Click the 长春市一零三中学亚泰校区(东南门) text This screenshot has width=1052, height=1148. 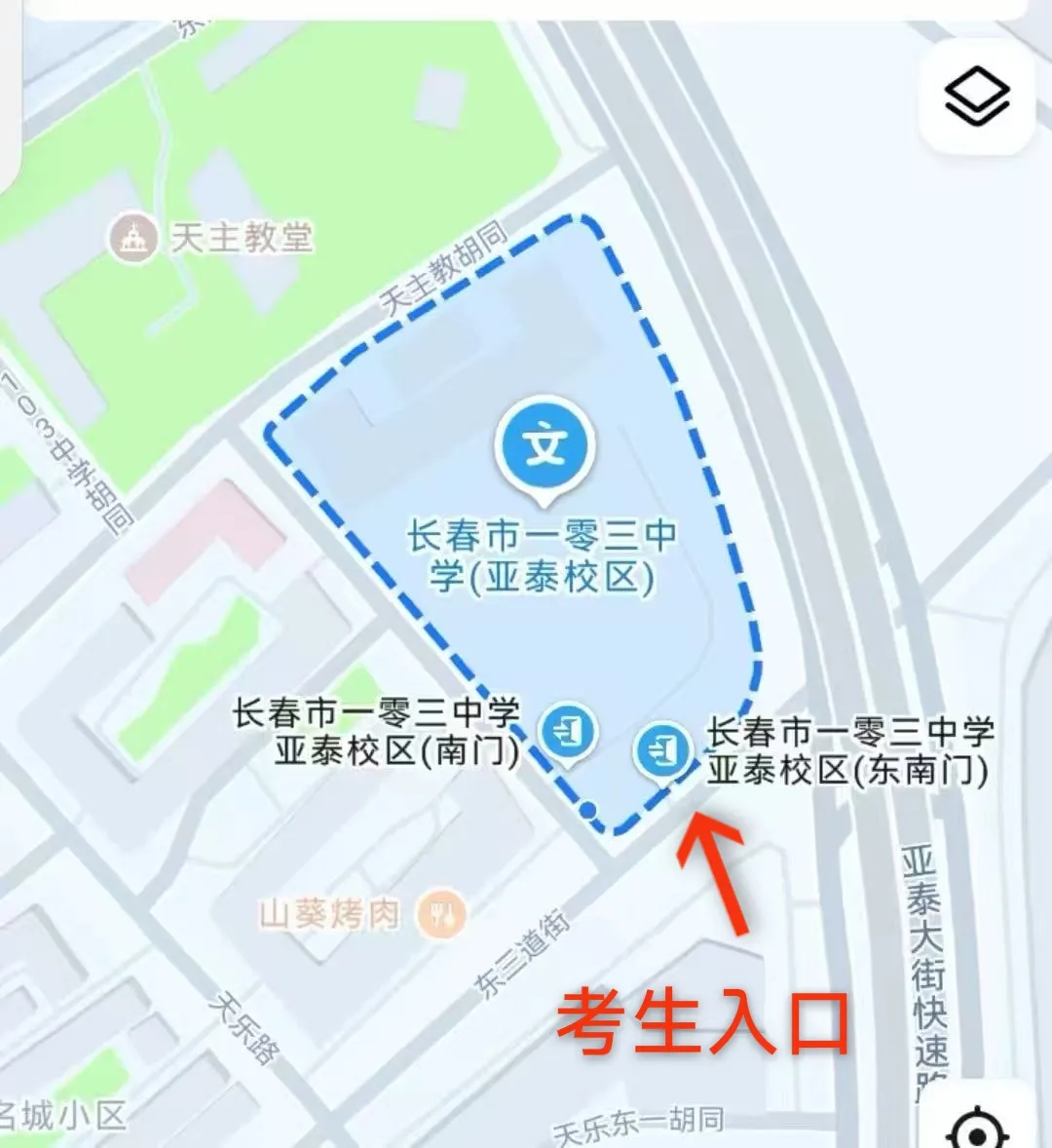(x=850, y=750)
